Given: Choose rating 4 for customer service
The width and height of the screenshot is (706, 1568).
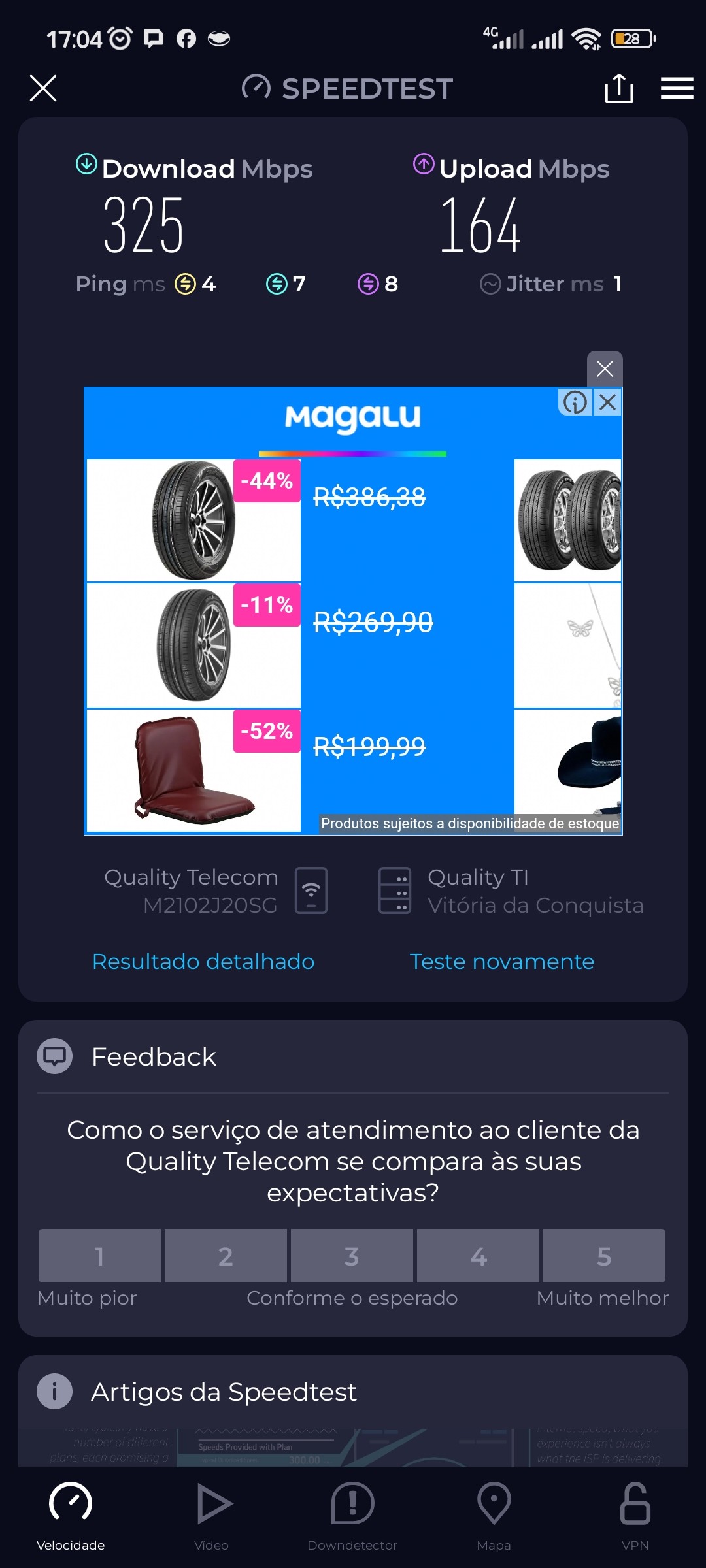Looking at the screenshot, I should (x=478, y=1256).
